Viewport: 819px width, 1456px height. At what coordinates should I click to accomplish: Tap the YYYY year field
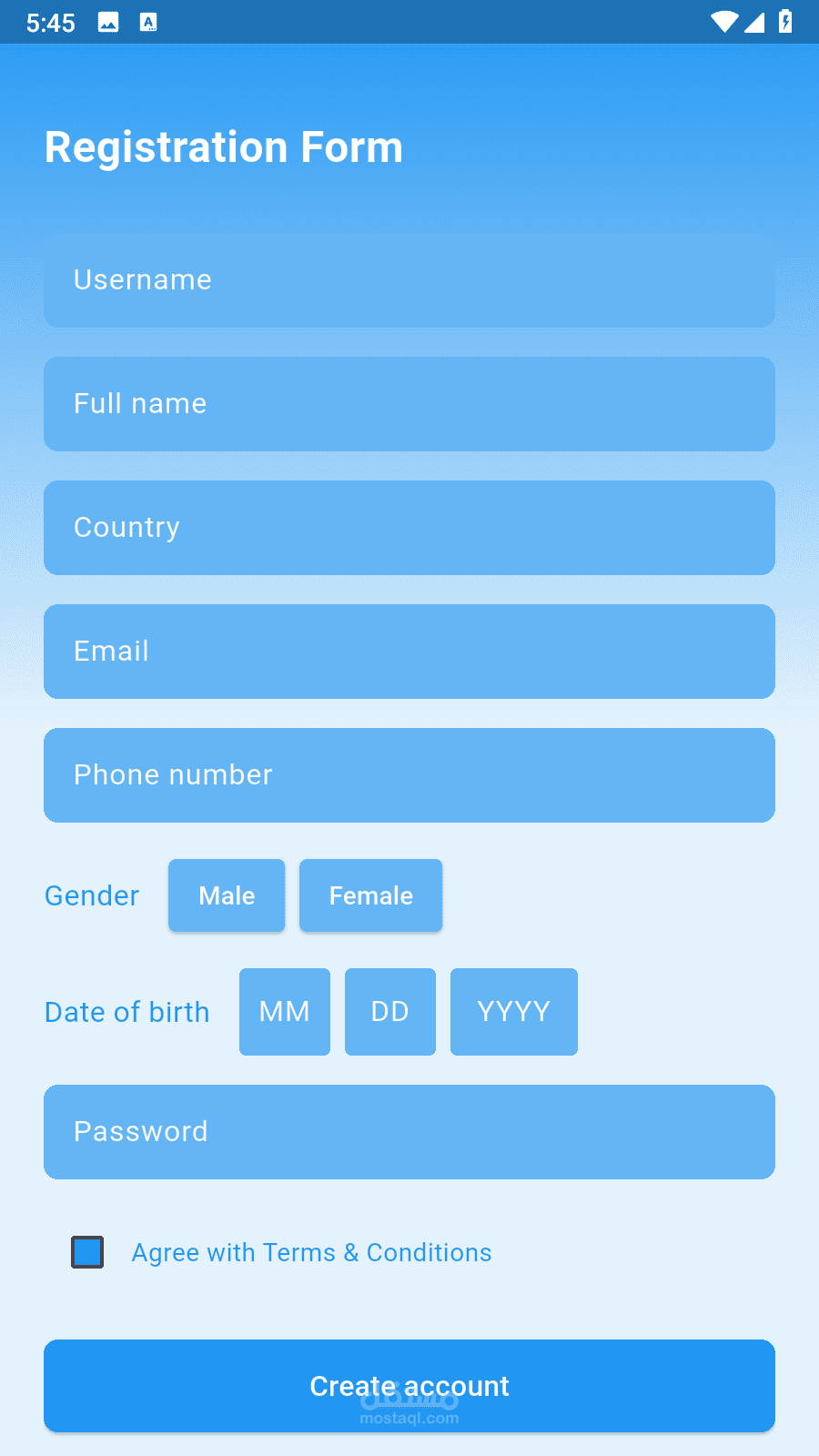(514, 1012)
